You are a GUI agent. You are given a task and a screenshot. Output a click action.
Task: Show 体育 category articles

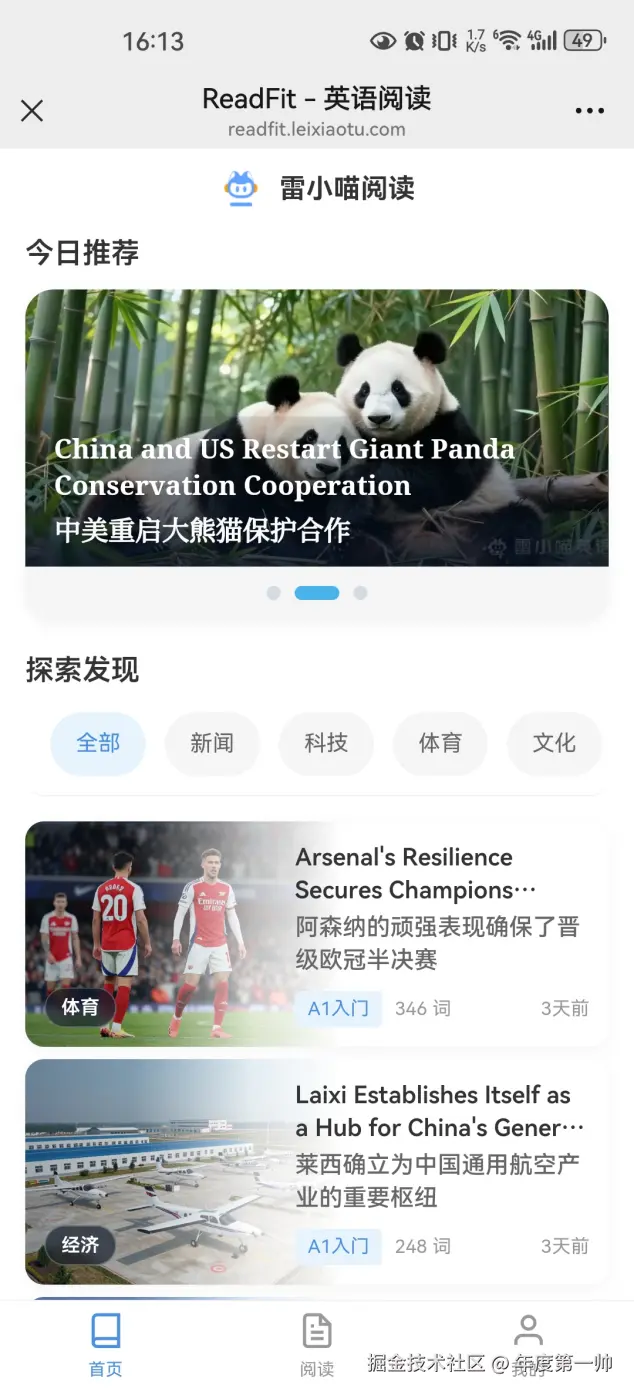click(440, 743)
